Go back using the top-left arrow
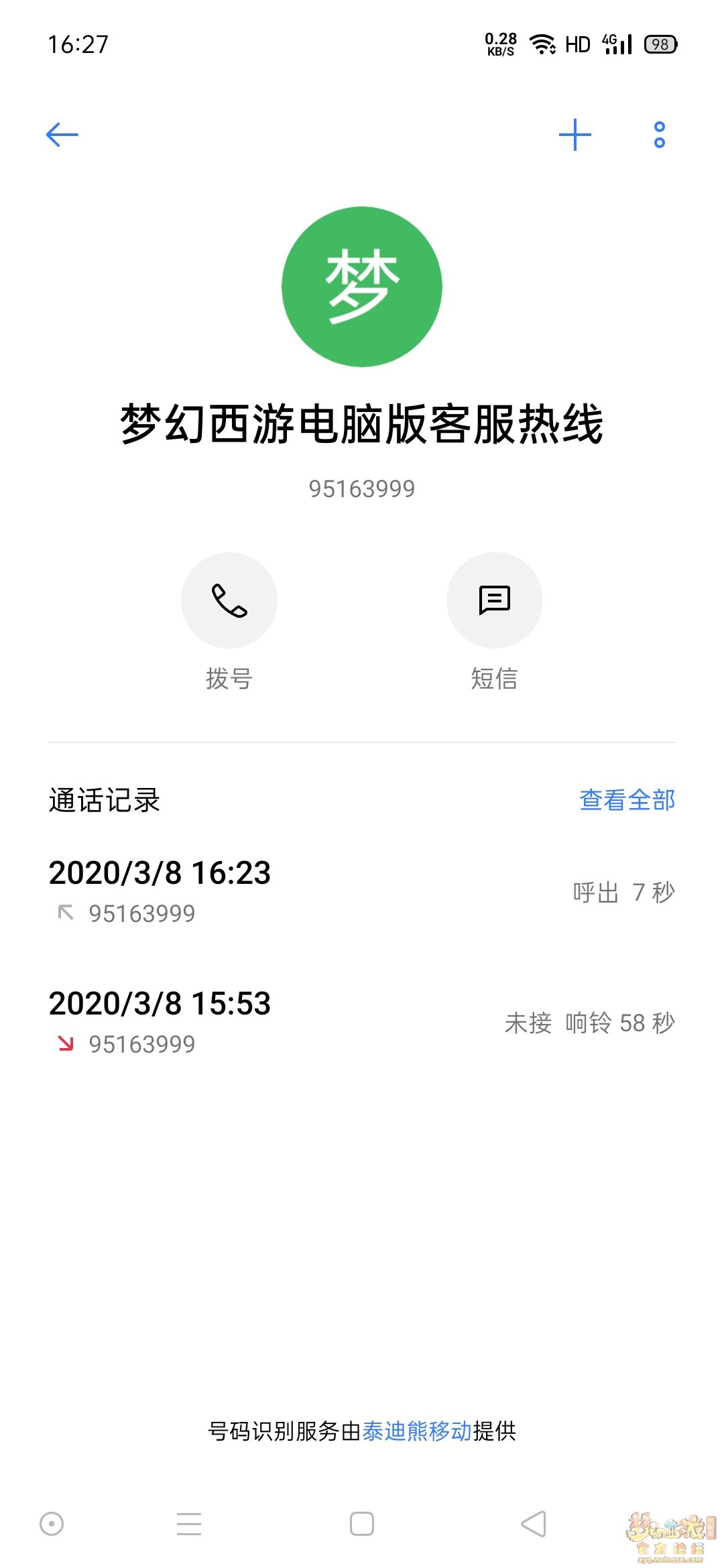Viewport: 724px width, 1568px height. pos(62,135)
